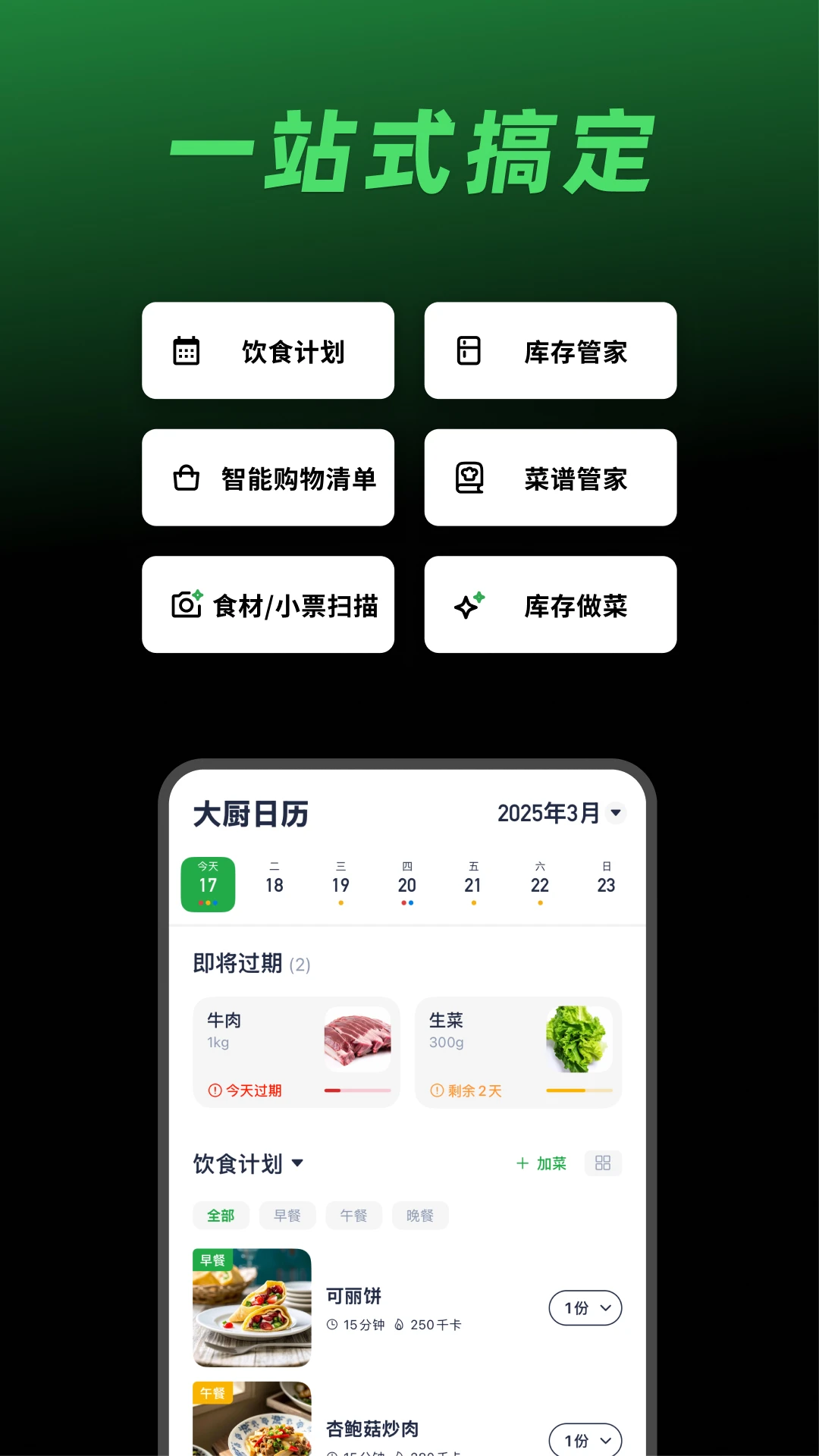The image size is (819, 1456).
Task: Tap the clock icon under 可丽饼
Action: [331, 1325]
